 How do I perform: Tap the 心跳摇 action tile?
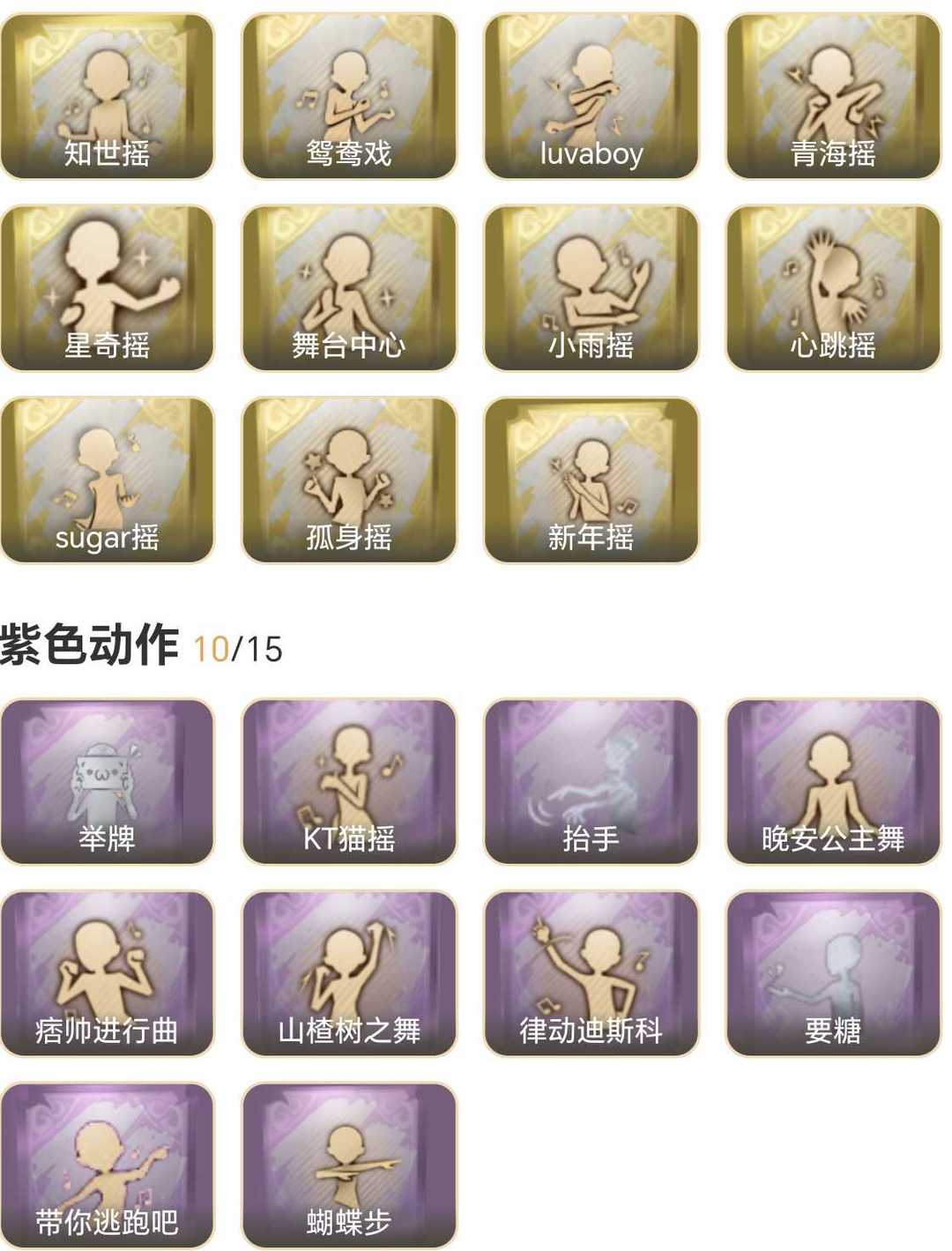tap(833, 288)
